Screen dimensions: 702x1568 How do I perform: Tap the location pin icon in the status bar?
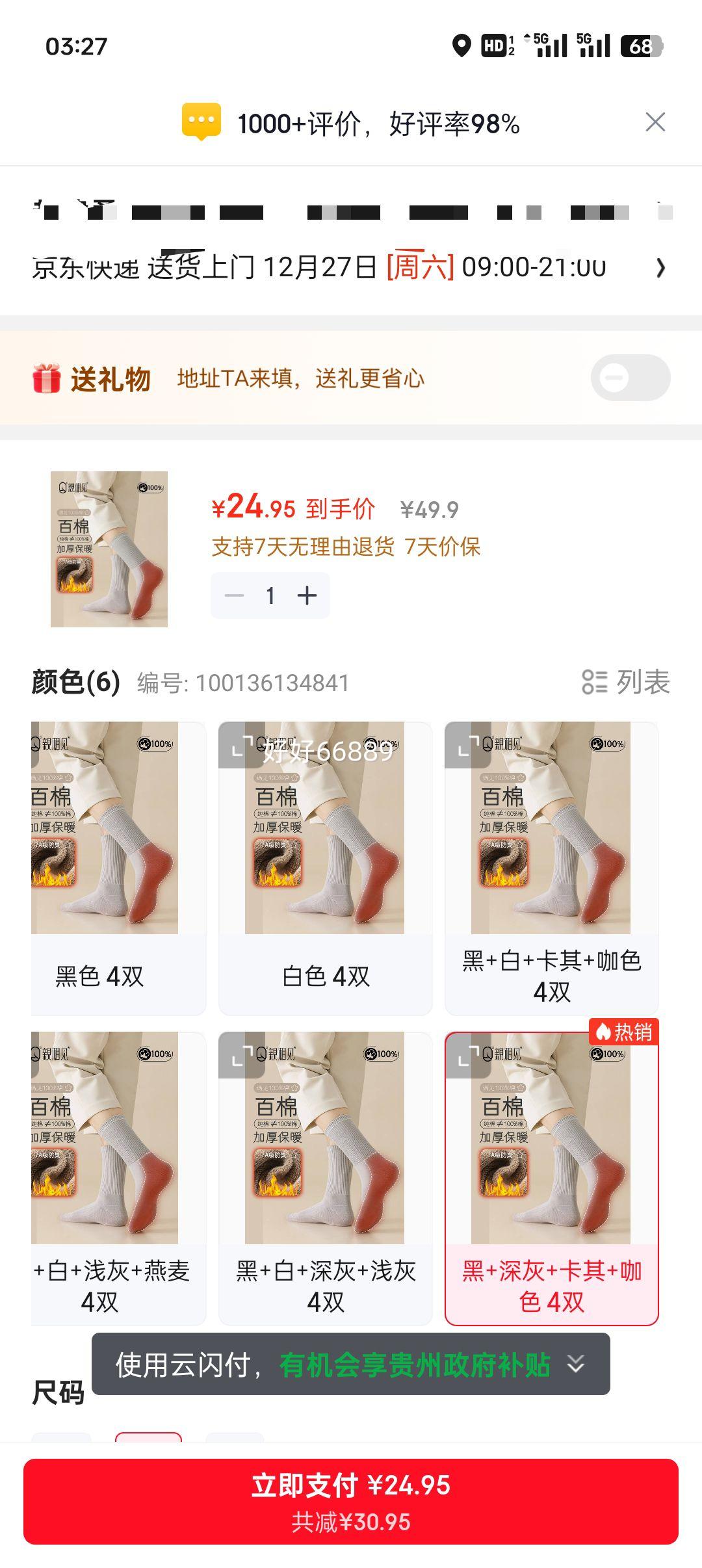click(462, 46)
